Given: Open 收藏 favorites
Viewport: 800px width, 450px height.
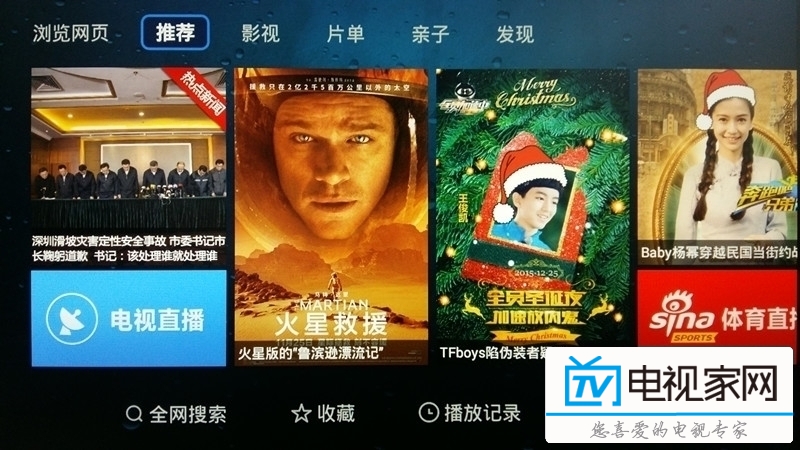Looking at the screenshot, I should pyautogui.click(x=323, y=413).
